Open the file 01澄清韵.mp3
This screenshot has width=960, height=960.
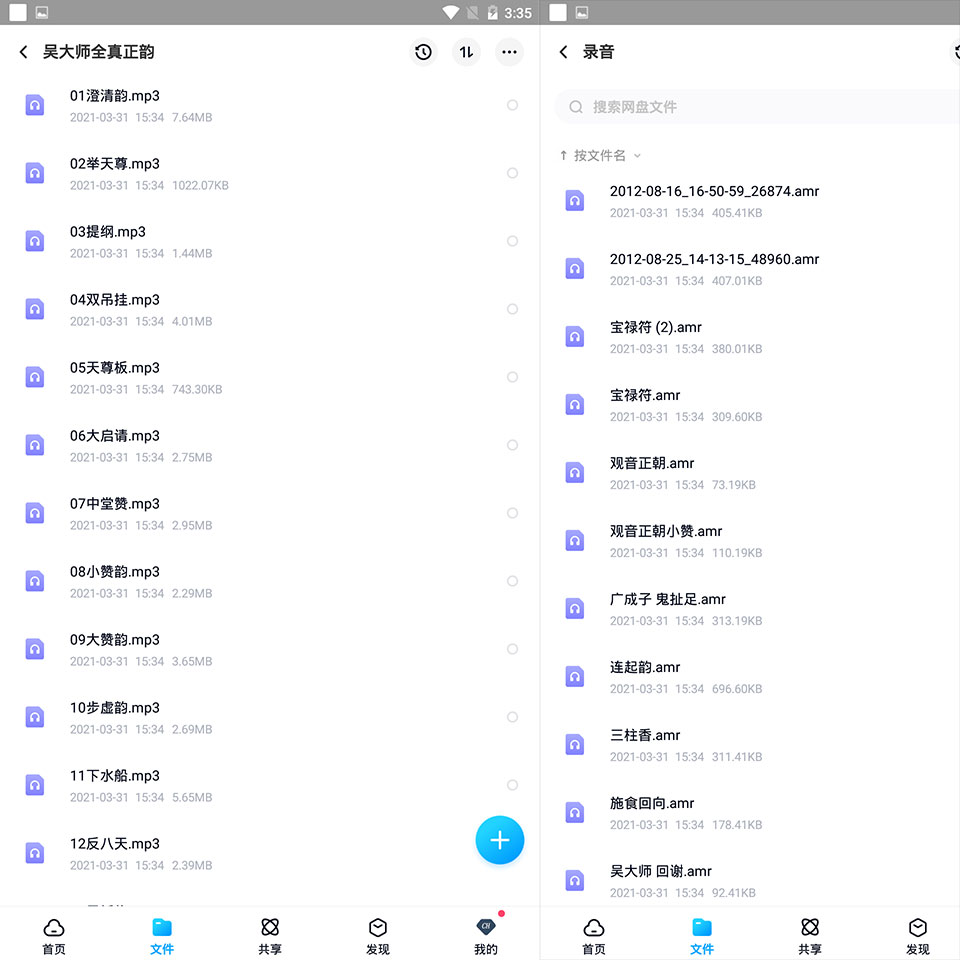pyautogui.click(x=269, y=105)
